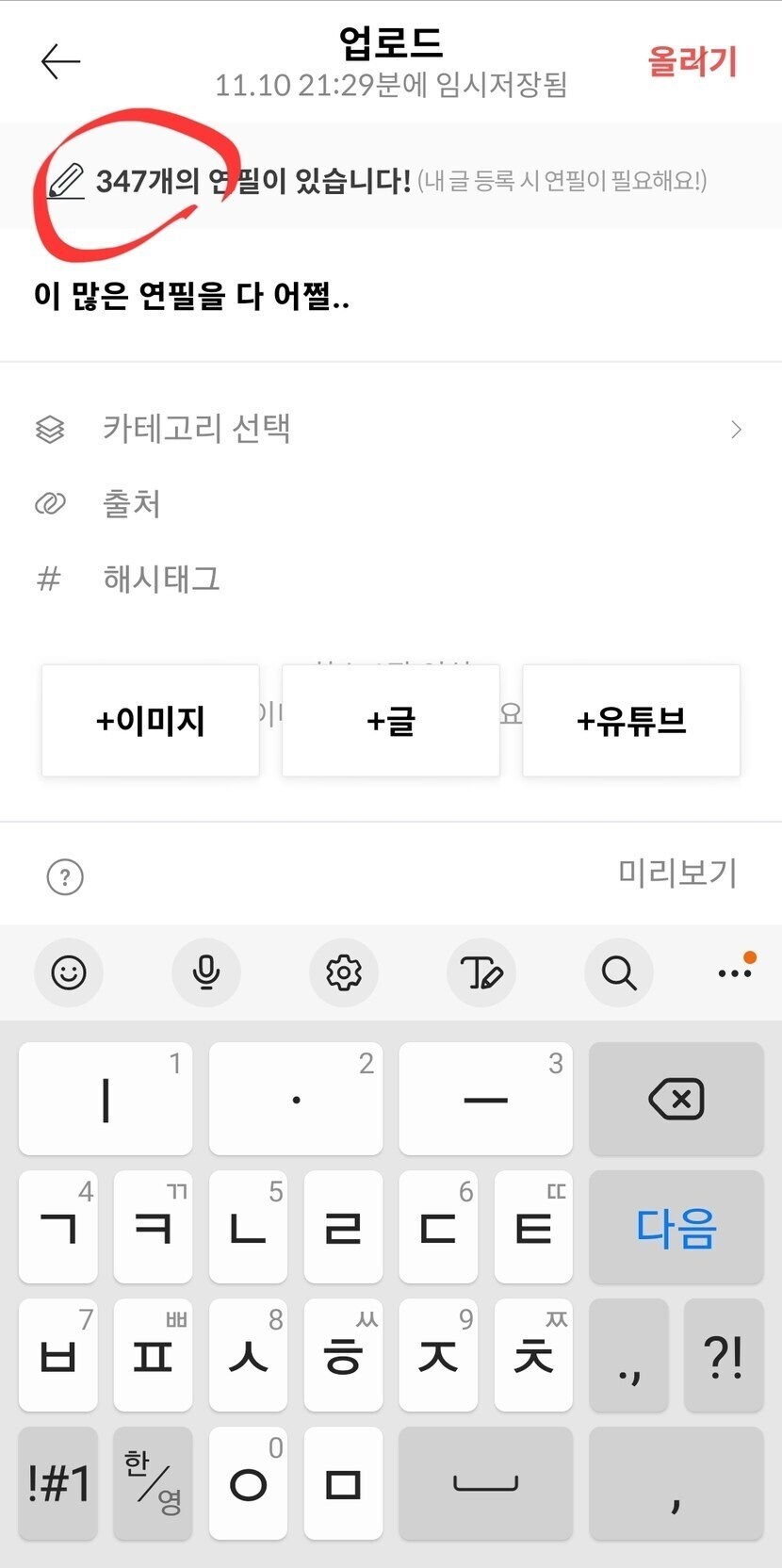
Task: Open the keyboard emoji picker
Action: (x=69, y=972)
